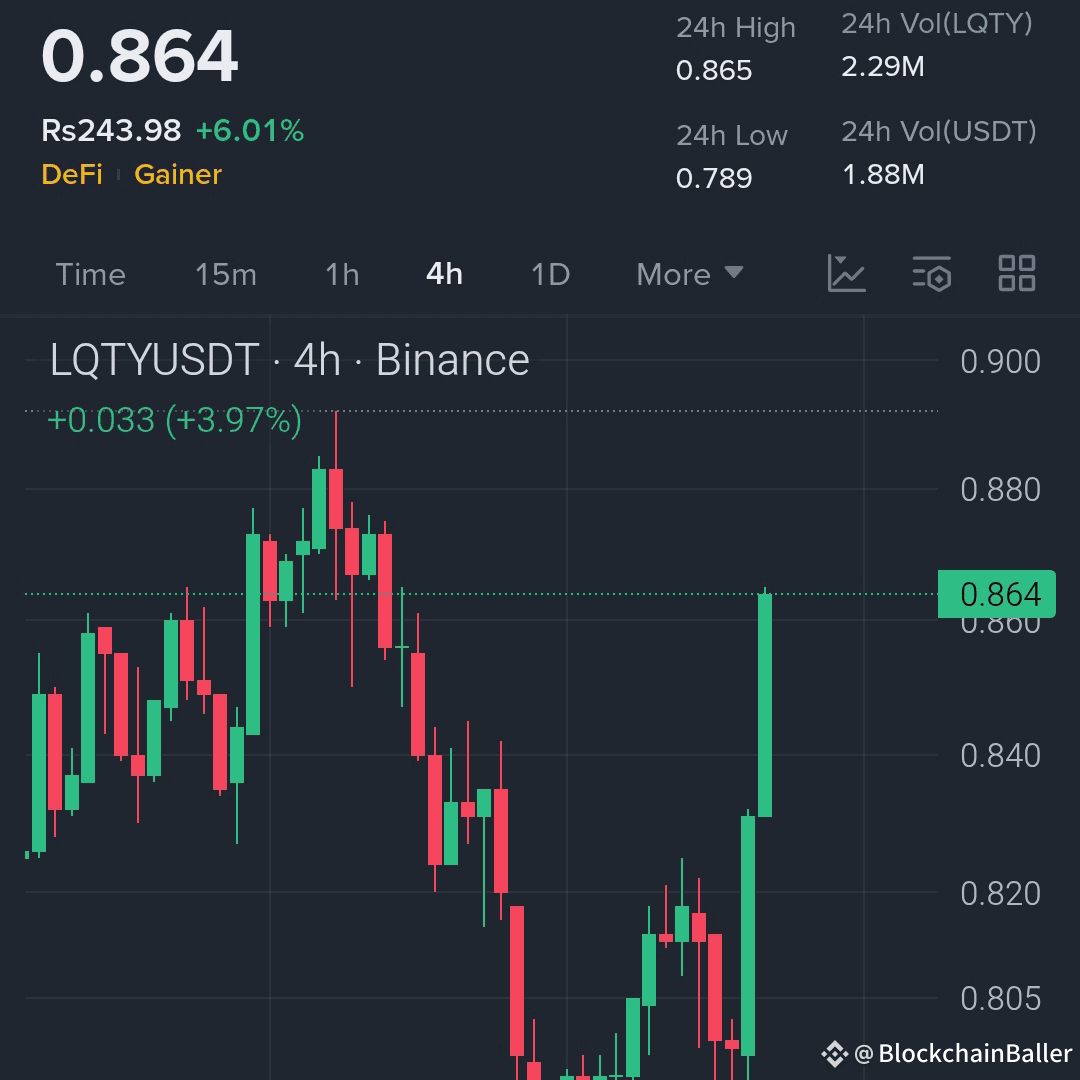Select the 15m interval
The image size is (1080, 1080).
pyautogui.click(x=226, y=274)
